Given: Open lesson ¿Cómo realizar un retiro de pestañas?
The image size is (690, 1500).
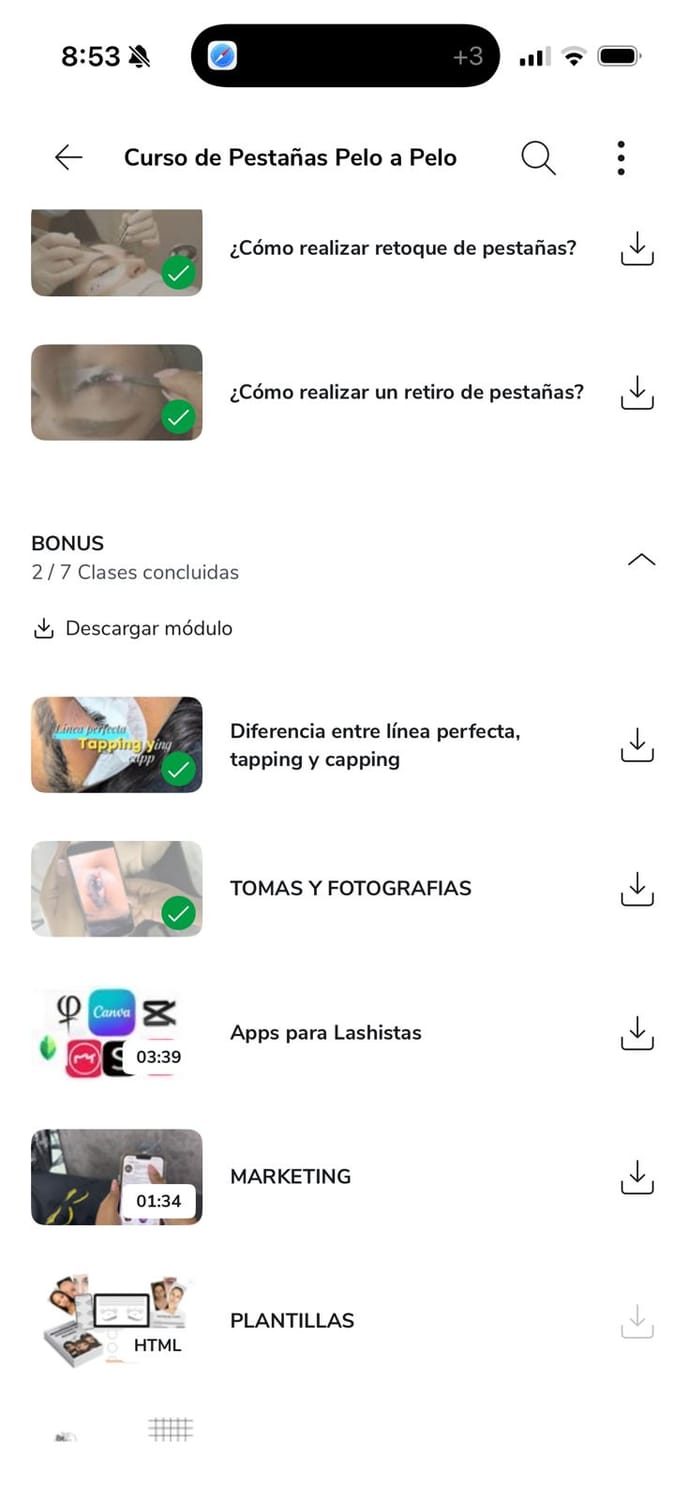Looking at the screenshot, I should [406, 392].
